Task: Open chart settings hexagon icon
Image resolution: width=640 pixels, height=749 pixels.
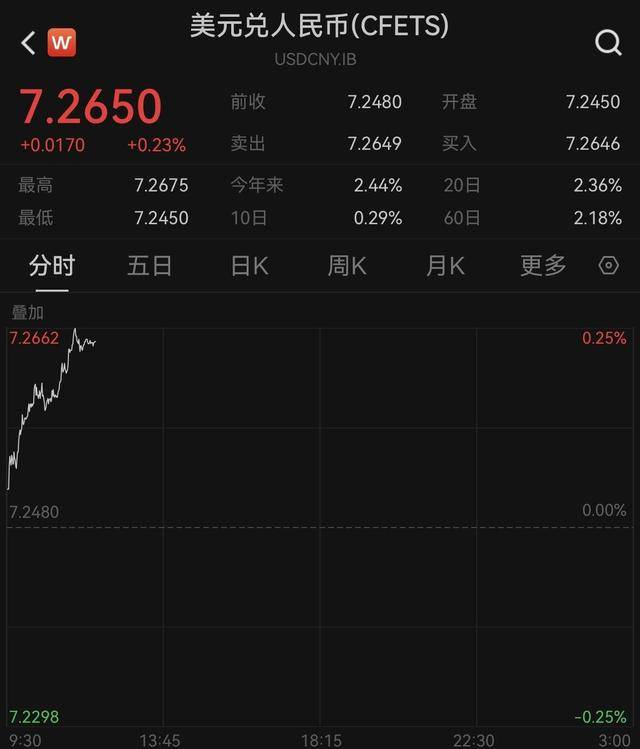Action: (608, 266)
